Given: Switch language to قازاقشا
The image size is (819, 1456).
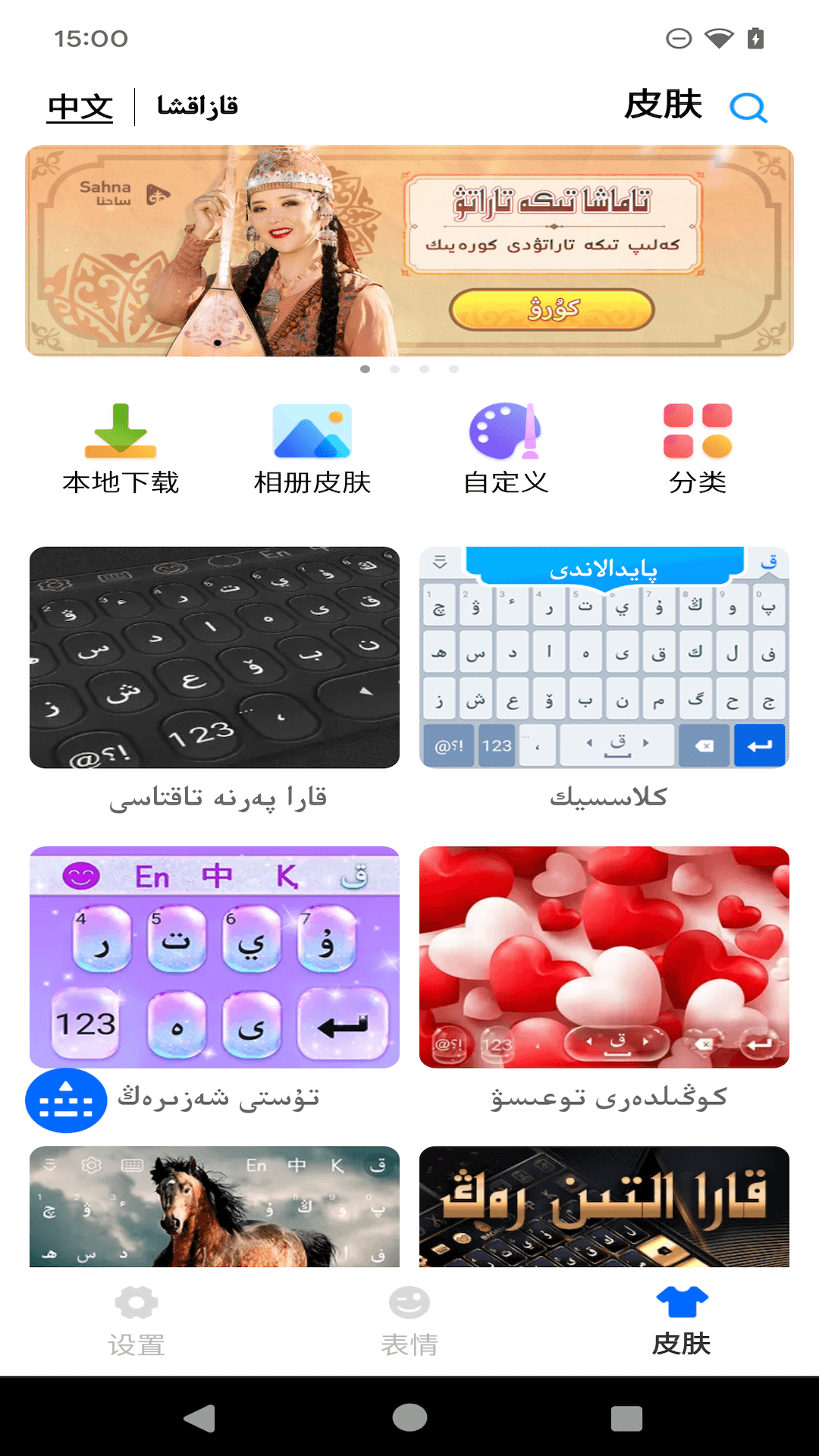Looking at the screenshot, I should pyautogui.click(x=197, y=107).
